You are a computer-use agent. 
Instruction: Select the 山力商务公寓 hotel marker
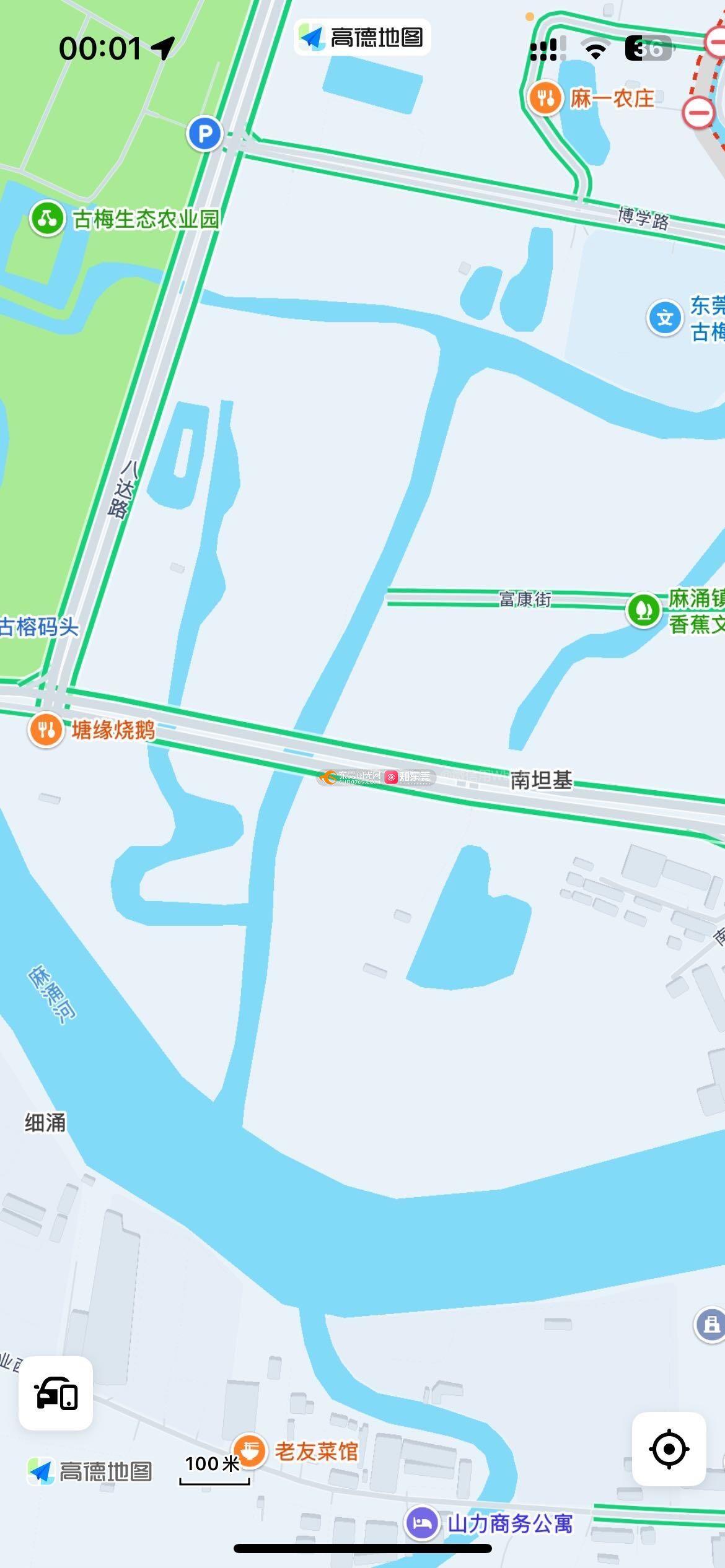423,1523
